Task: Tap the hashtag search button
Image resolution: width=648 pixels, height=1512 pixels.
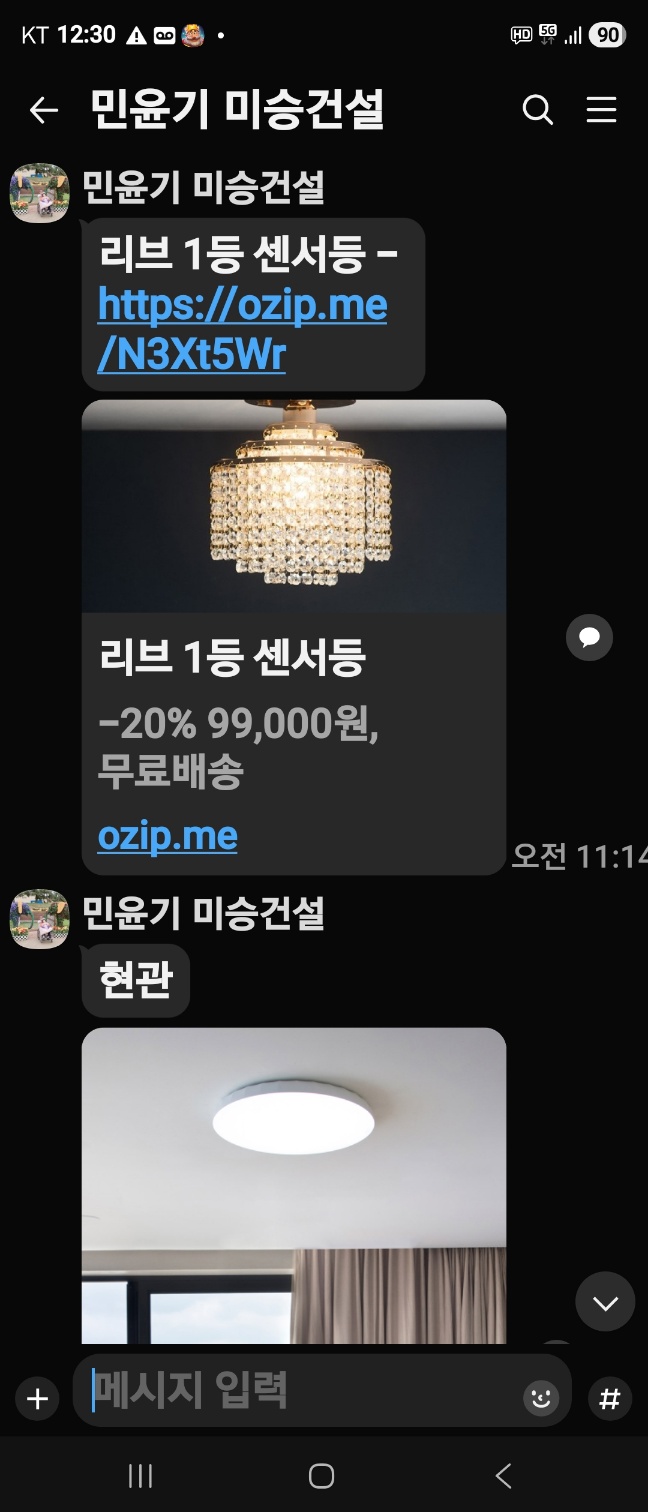Action: tap(609, 1398)
